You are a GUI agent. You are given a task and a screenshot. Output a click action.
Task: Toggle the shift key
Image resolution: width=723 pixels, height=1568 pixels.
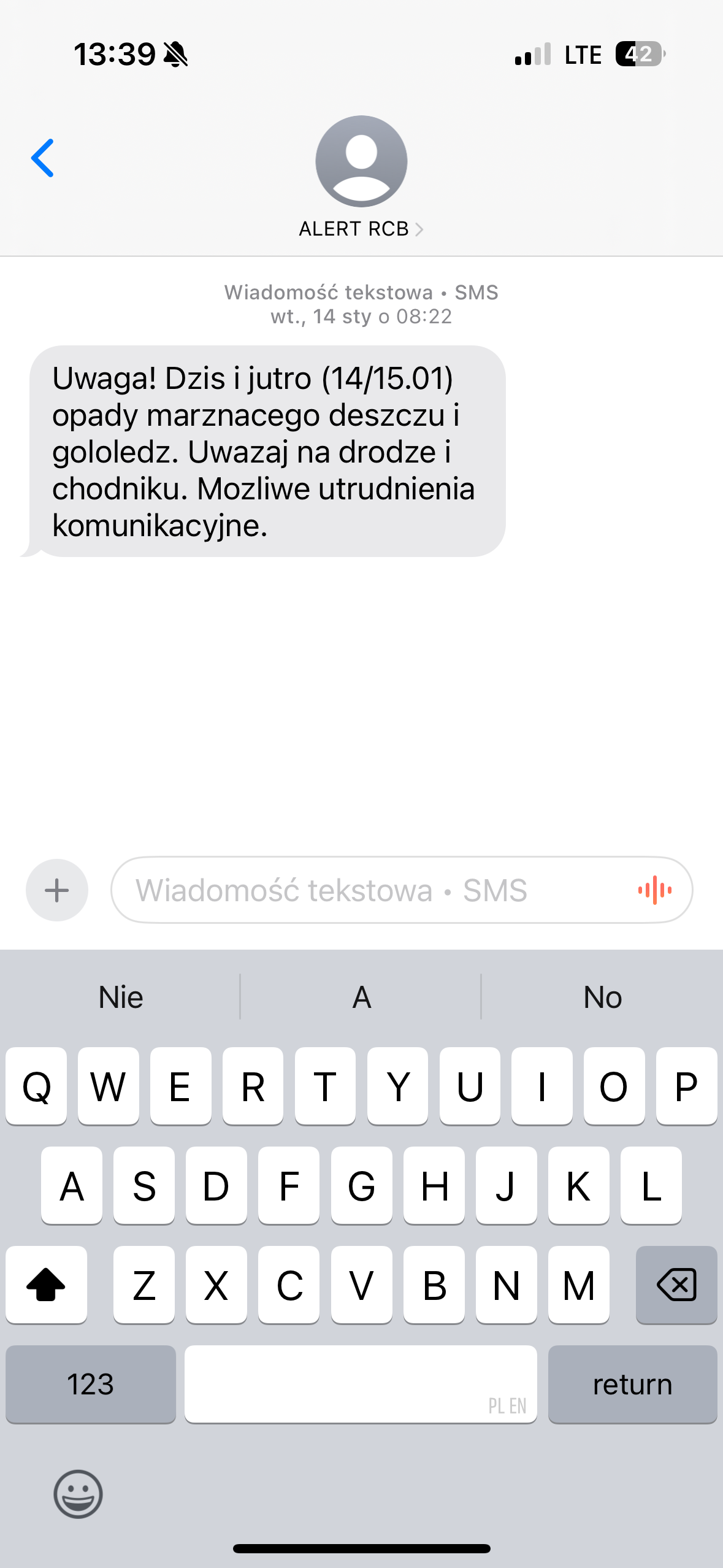pyautogui.click(x=46, y=1285)
